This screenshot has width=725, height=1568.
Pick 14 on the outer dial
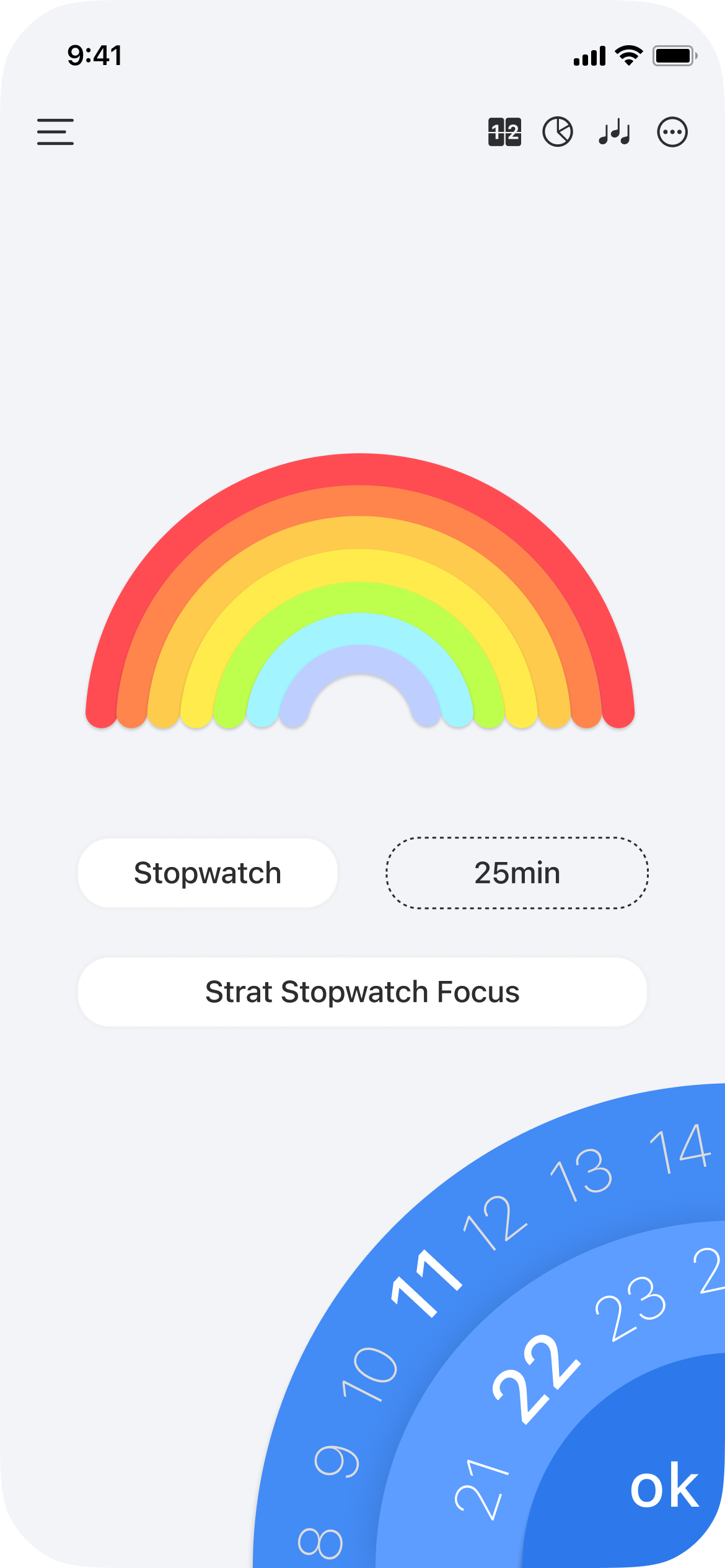tap(680, 1149)
